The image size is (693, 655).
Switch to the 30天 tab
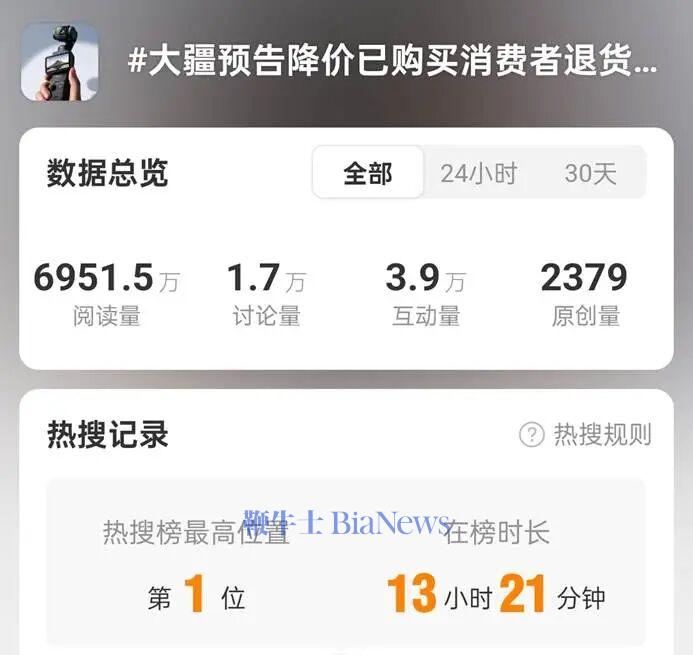point(591,173)
